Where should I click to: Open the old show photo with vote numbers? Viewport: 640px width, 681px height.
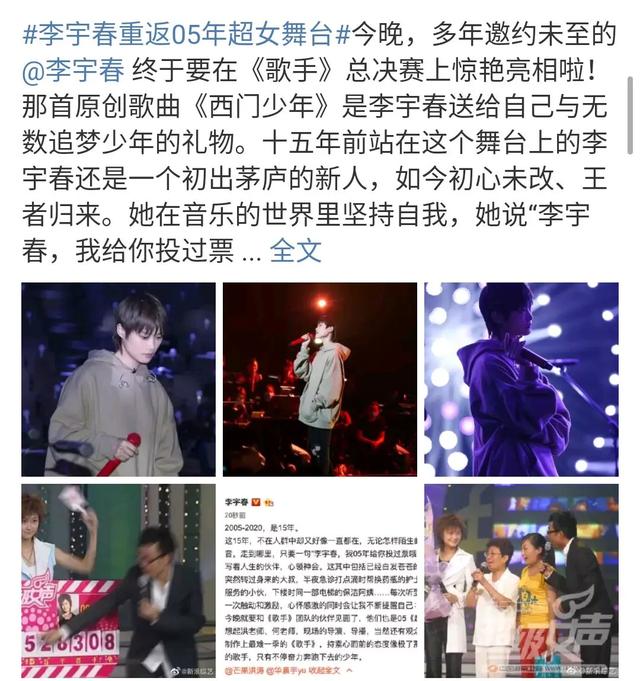(118, 580)
